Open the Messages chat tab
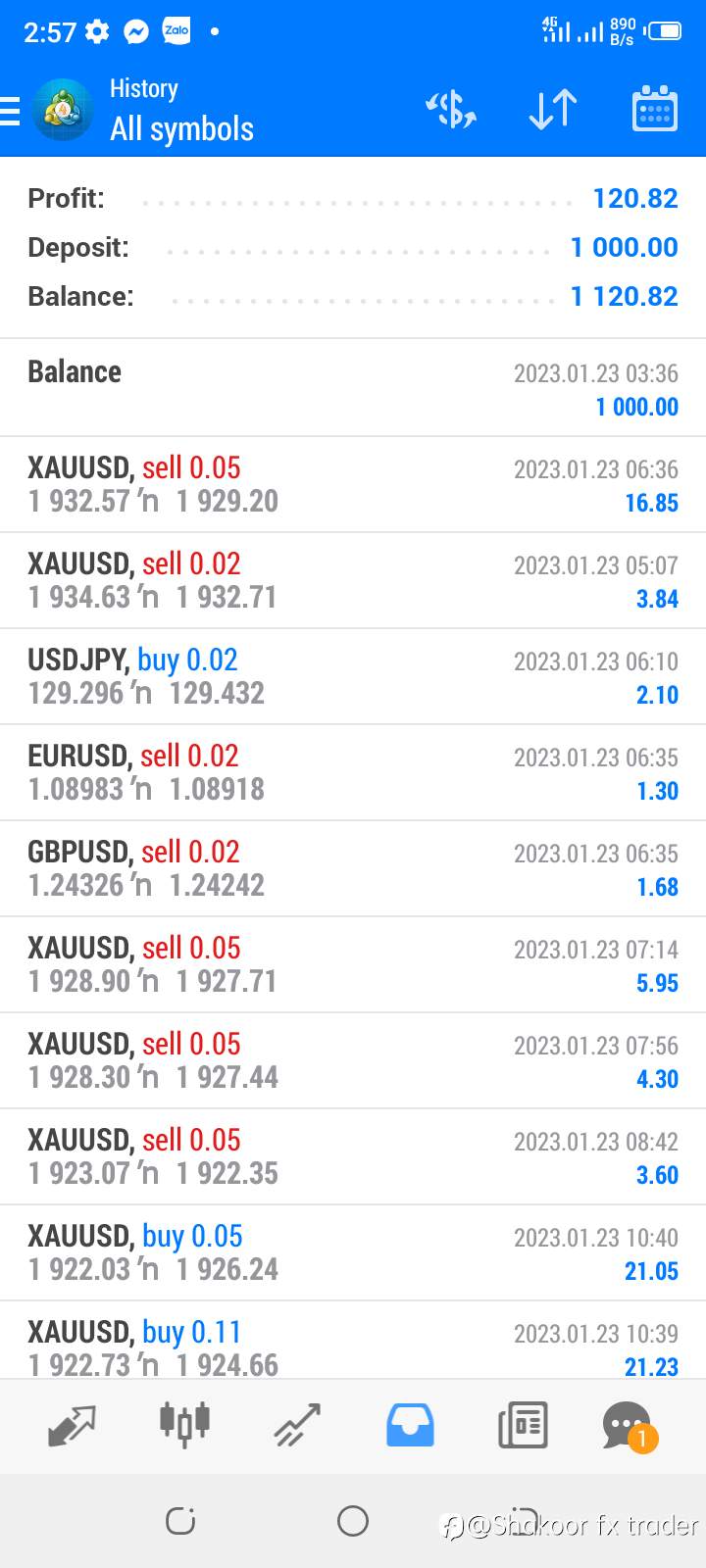The width and height of the screenshot is (706, 1568). coord(629,1427)
